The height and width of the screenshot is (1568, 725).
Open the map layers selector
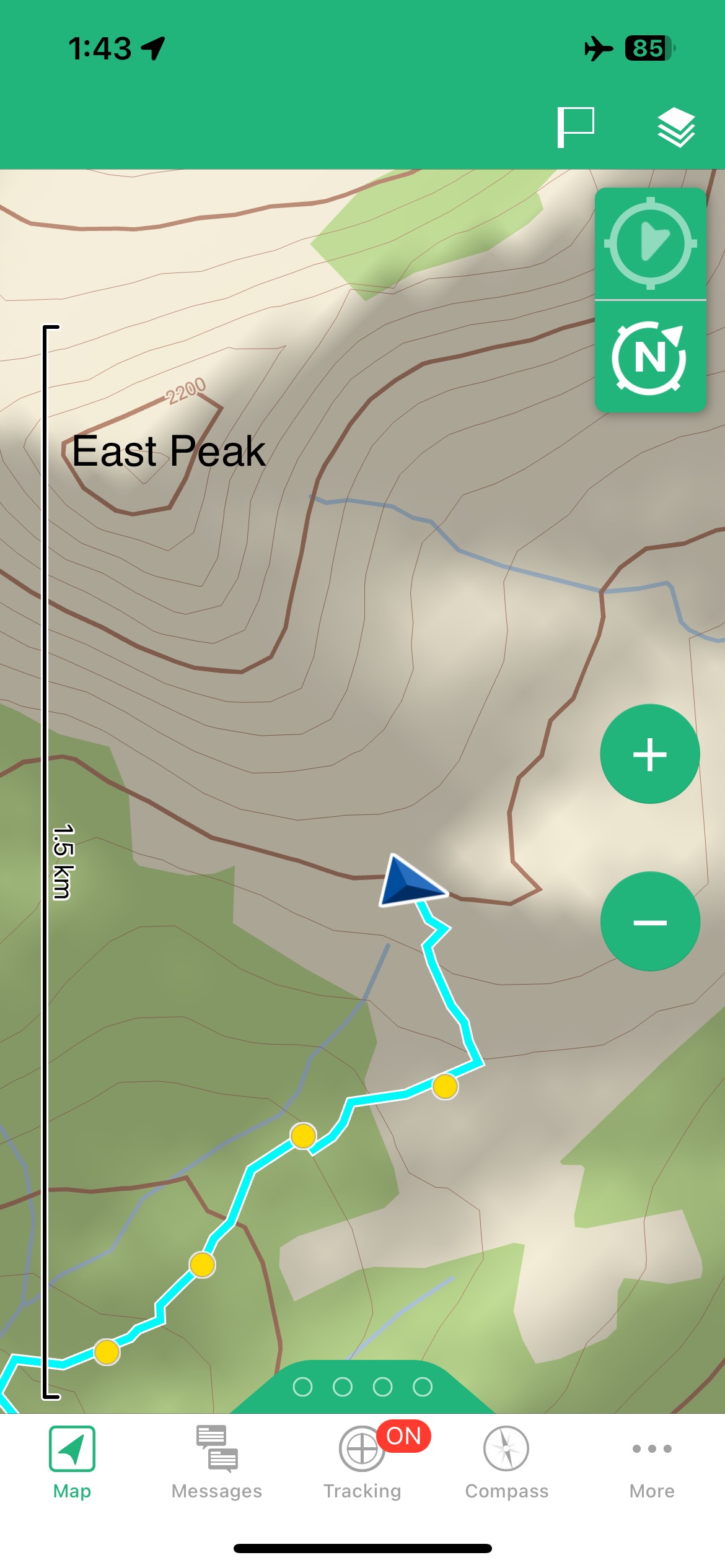[x=675, y=127]
